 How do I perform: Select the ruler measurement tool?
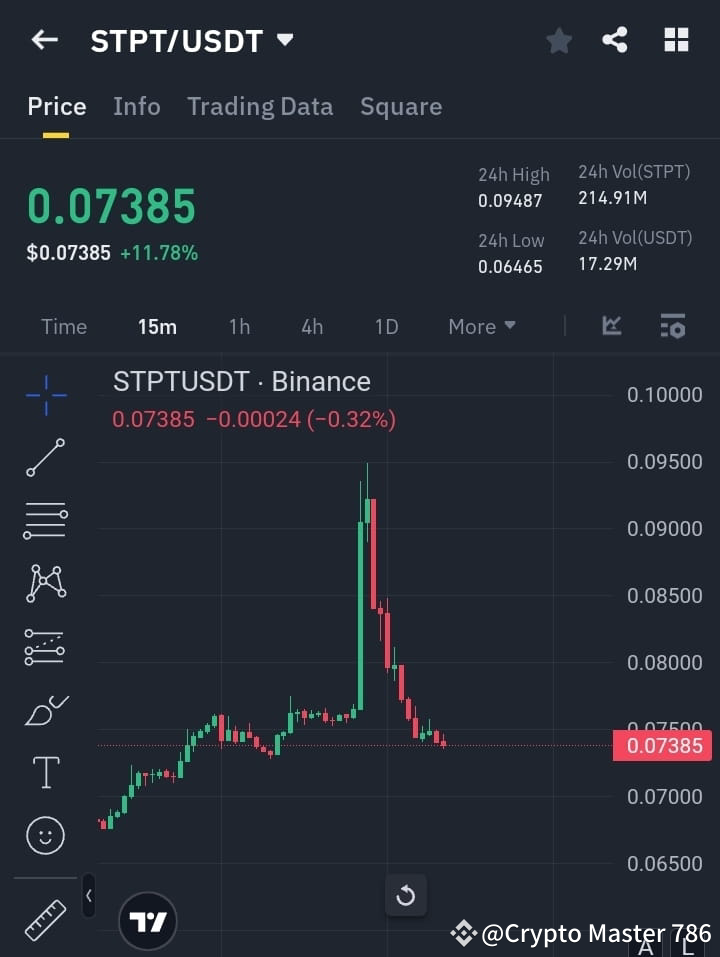click(x=44, y=917)
